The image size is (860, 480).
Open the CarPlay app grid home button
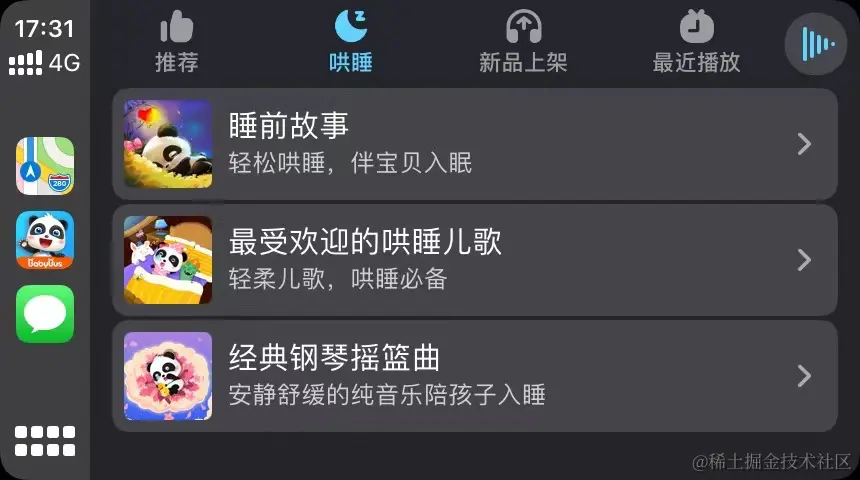45,441
